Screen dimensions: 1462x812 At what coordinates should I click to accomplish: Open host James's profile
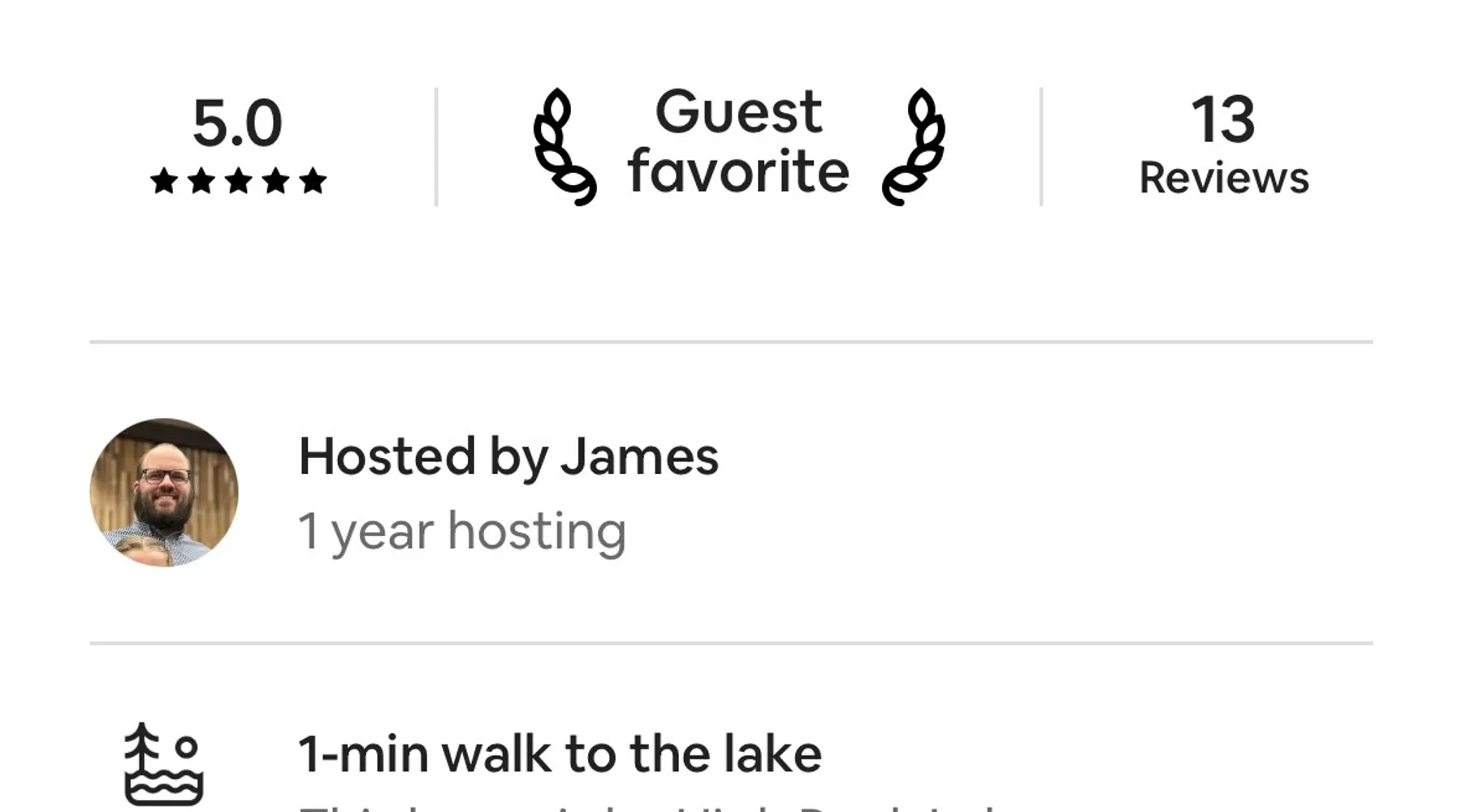click(x=164, y=492)
